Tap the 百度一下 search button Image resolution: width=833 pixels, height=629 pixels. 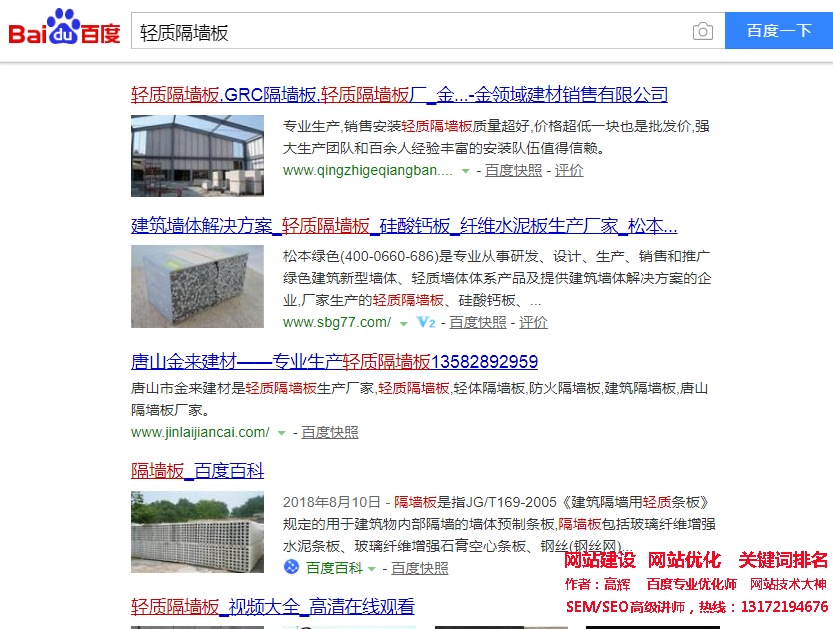coord(778,31)
